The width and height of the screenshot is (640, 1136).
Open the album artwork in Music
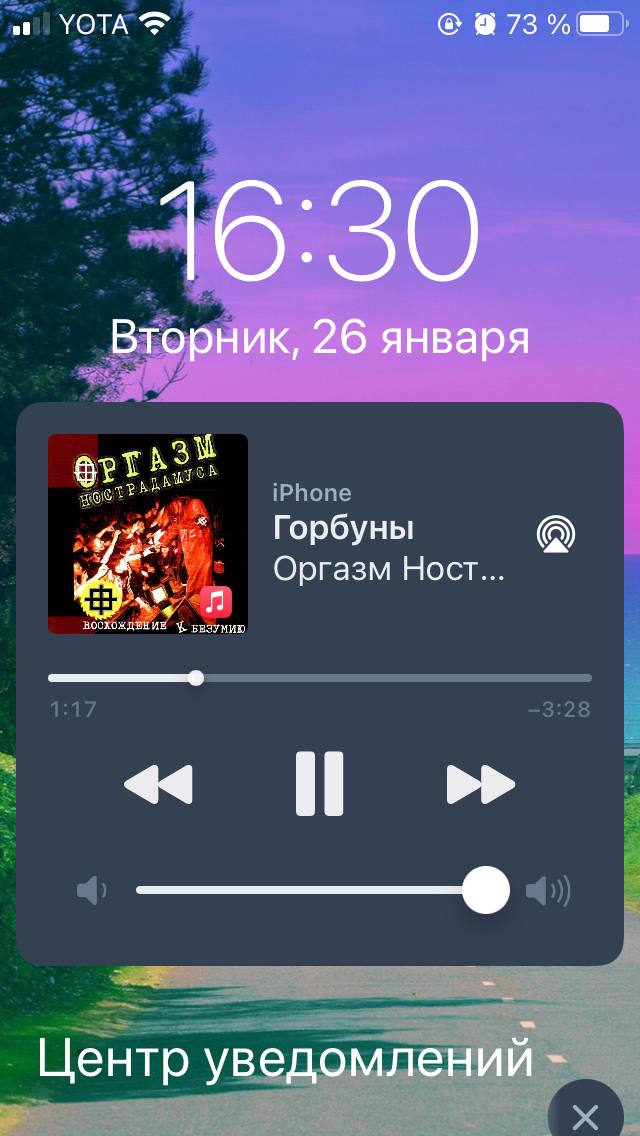(148, 534)
